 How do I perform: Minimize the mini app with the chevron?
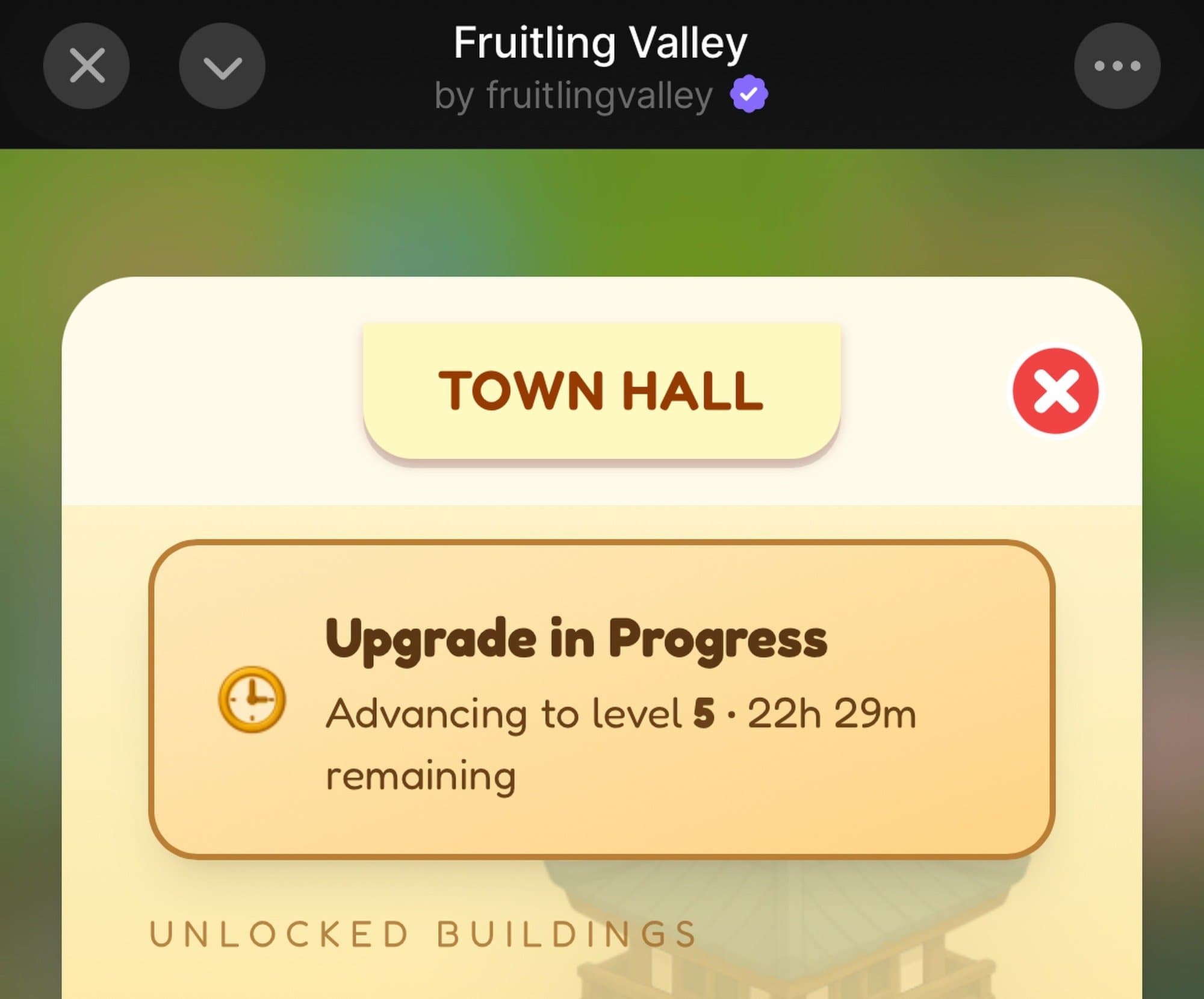[222, 66]
